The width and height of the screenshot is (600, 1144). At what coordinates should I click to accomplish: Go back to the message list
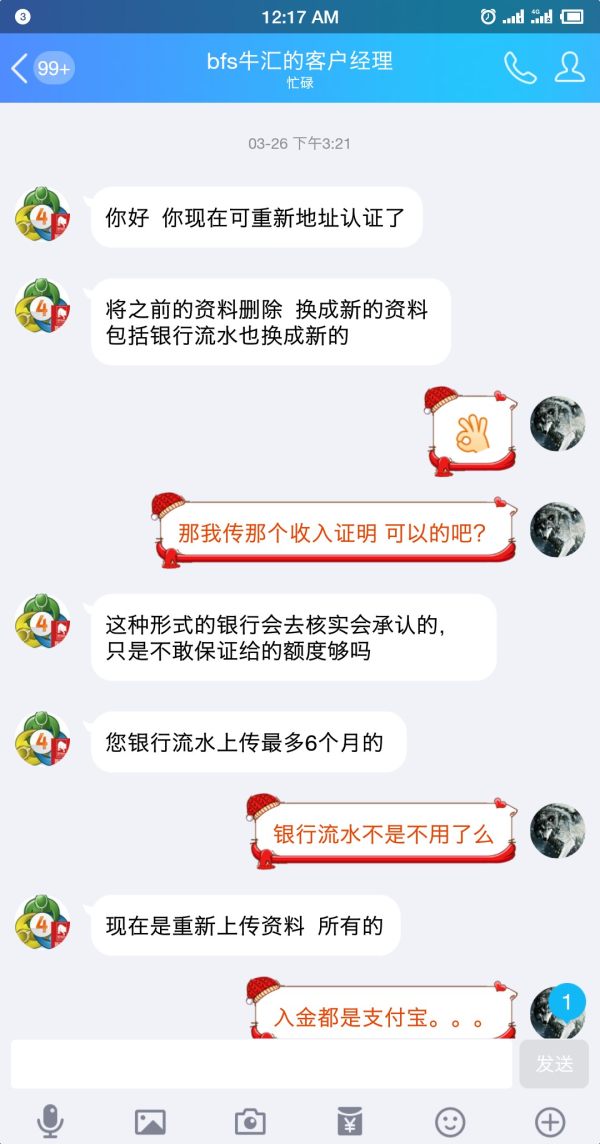[40, 68]
